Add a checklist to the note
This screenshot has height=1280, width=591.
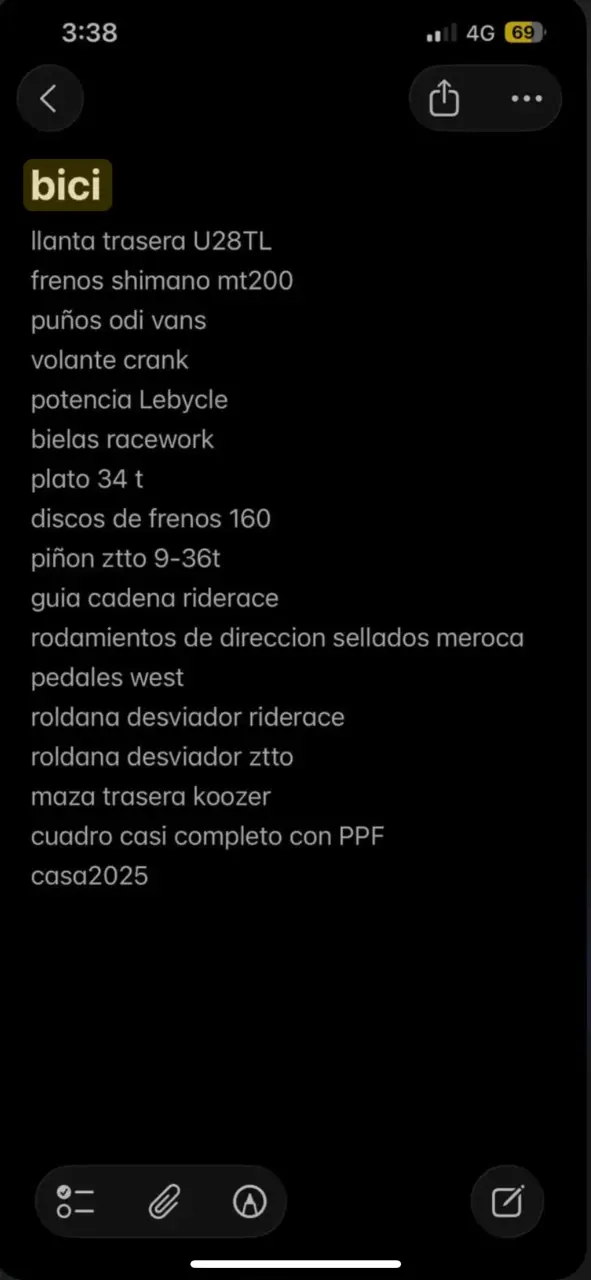(x=75, y=1201)
